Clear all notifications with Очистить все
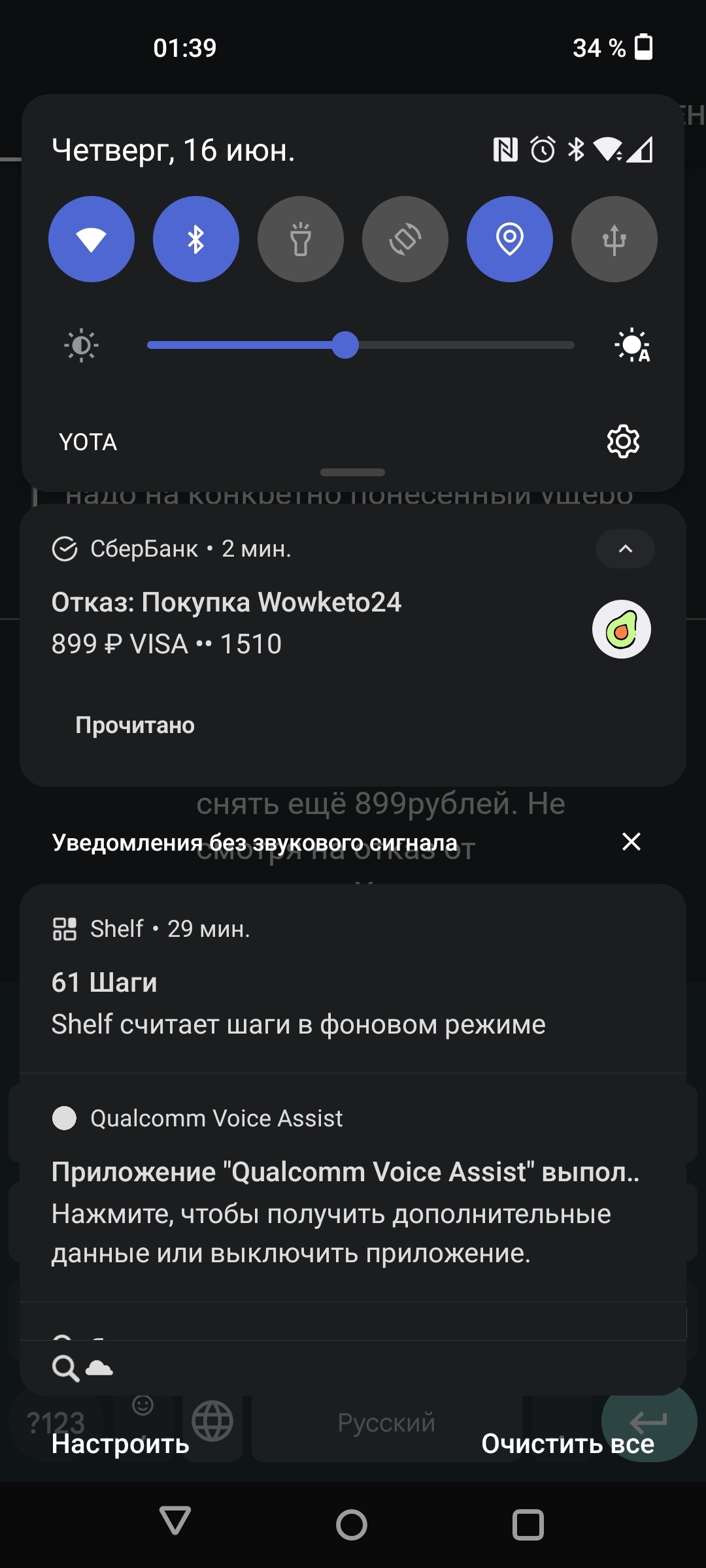Screen dimensions: 706x1568 point(567,1444)
